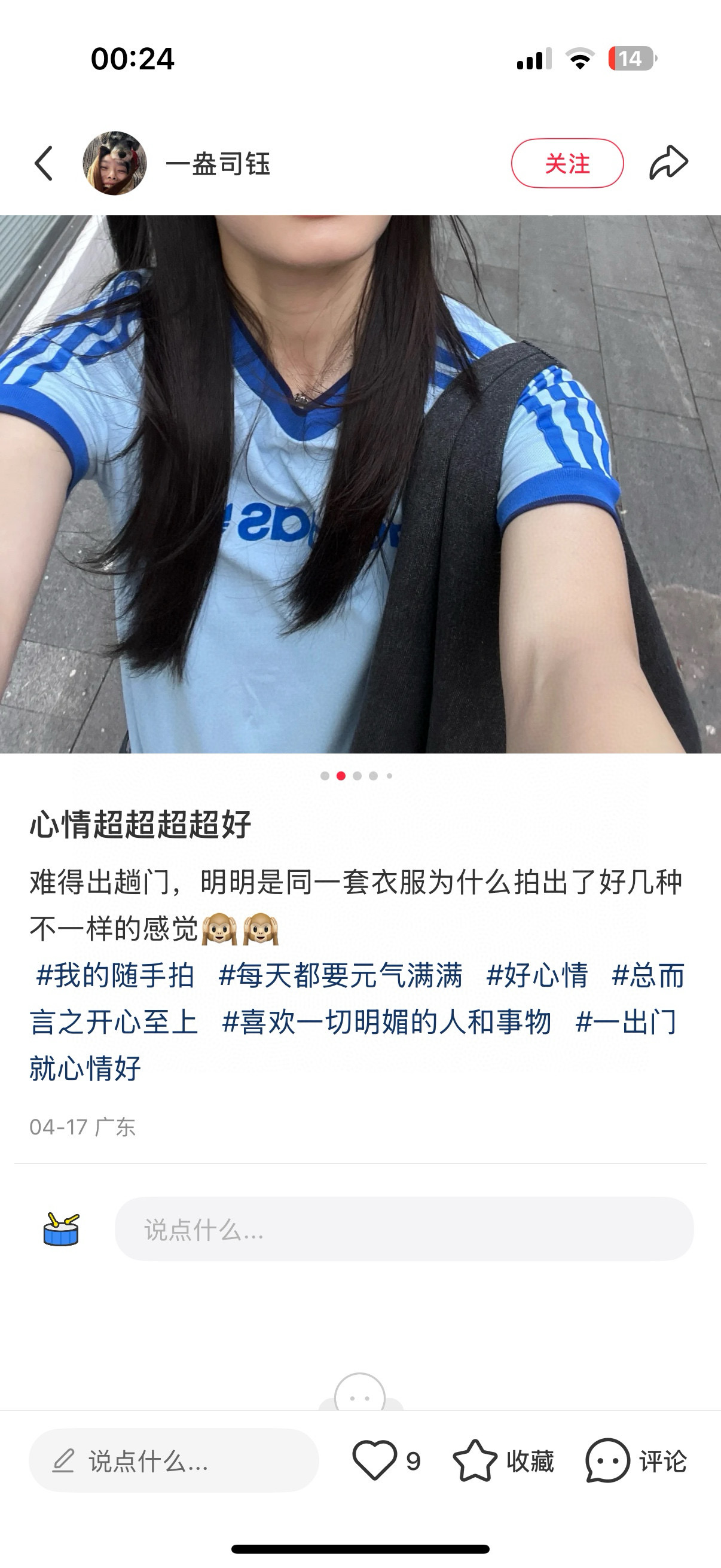Open the post photo full screen

coord(360,484)
